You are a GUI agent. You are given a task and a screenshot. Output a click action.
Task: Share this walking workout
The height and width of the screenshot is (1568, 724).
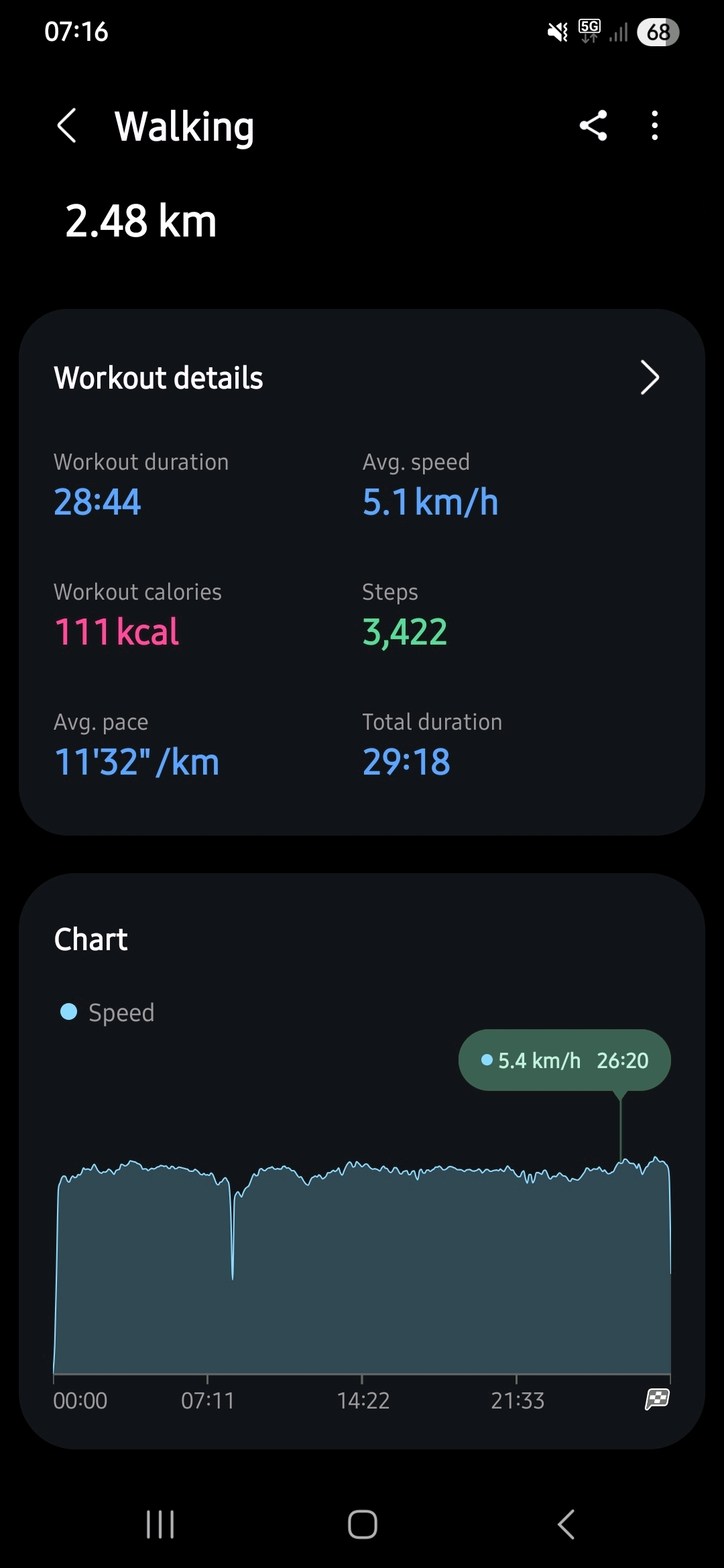coord(593,126)
